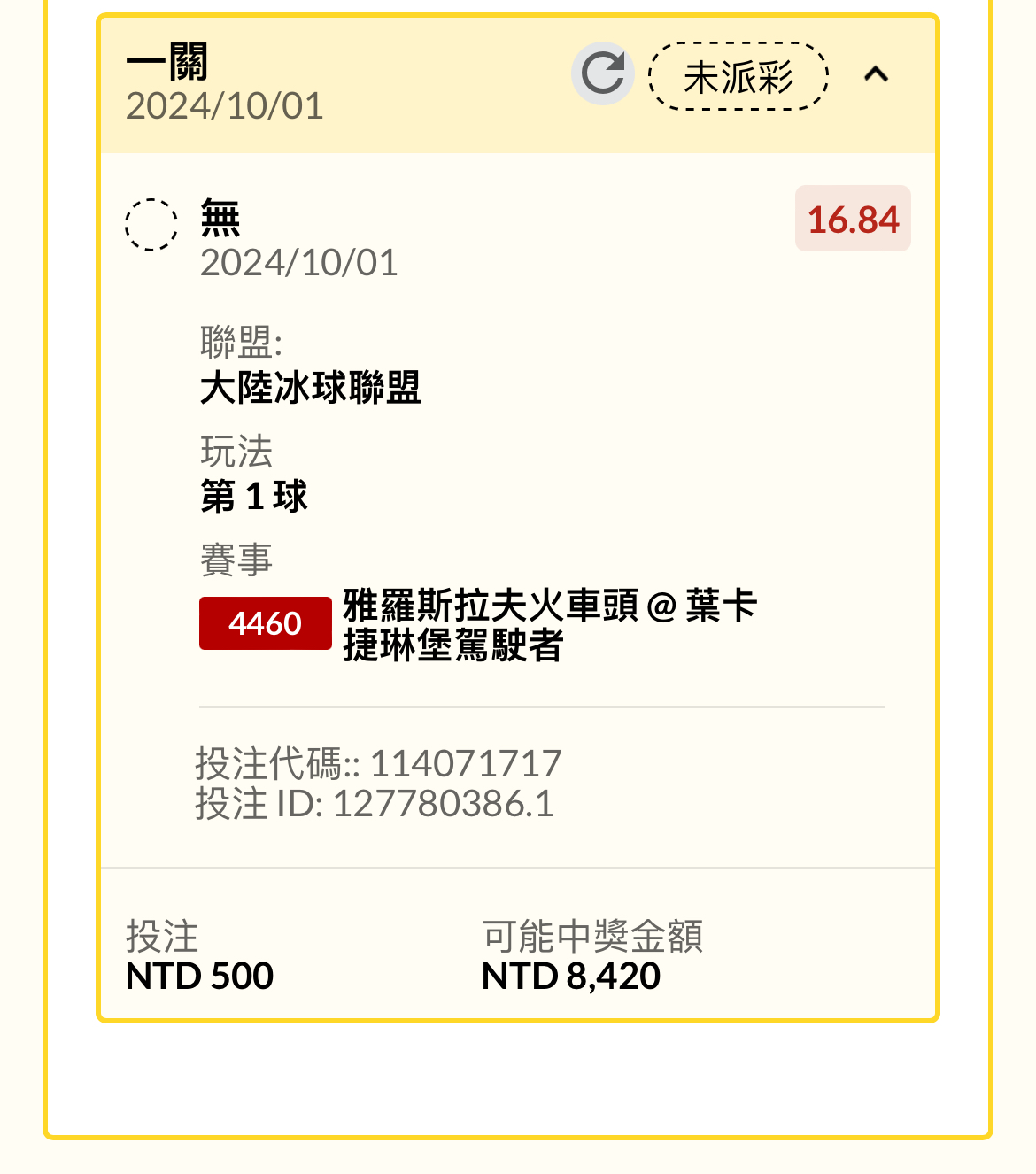Refresh the 一關 bet status
Viewport: 1036px width, 1174px height.
603,73
